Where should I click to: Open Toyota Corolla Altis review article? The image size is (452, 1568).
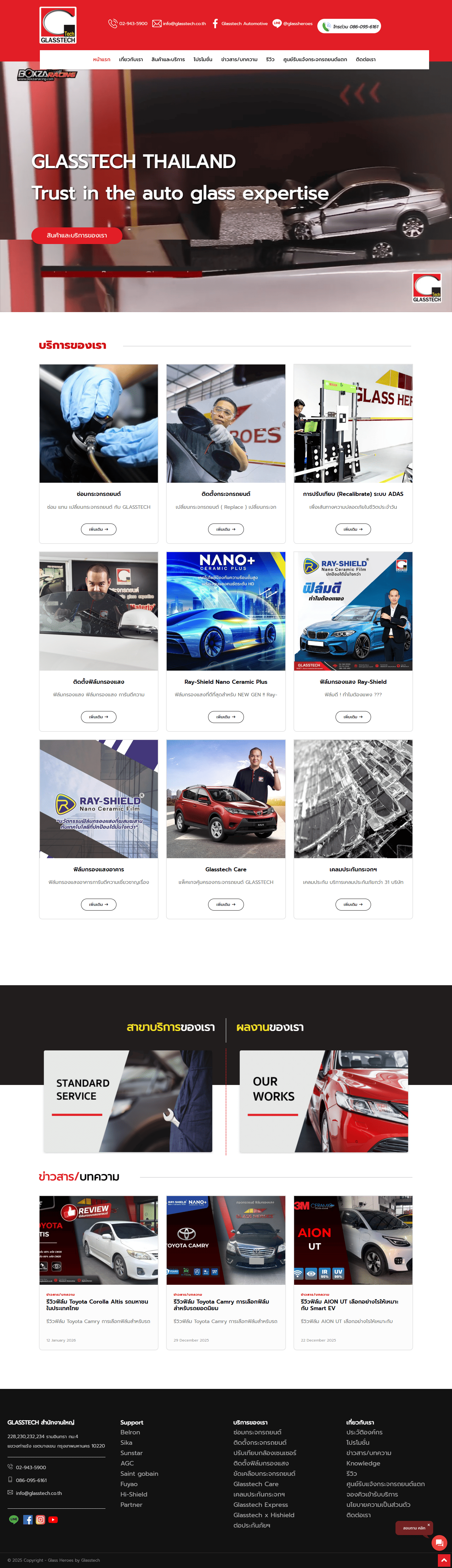coord(98,1305)
